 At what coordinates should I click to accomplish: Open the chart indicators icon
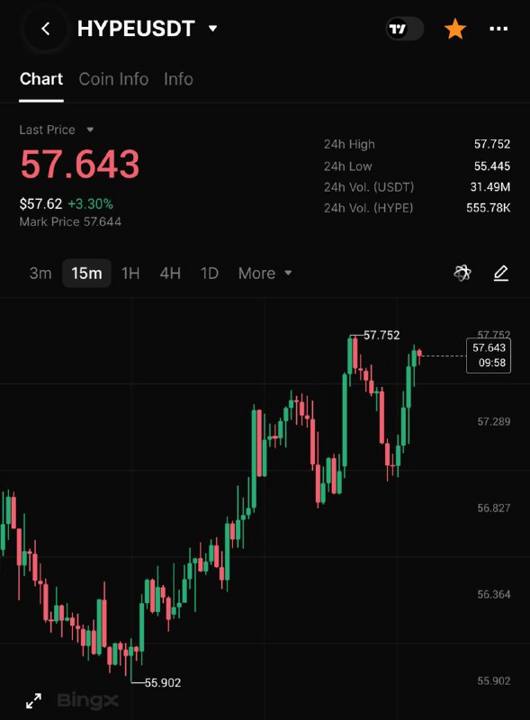pos(462,273)
